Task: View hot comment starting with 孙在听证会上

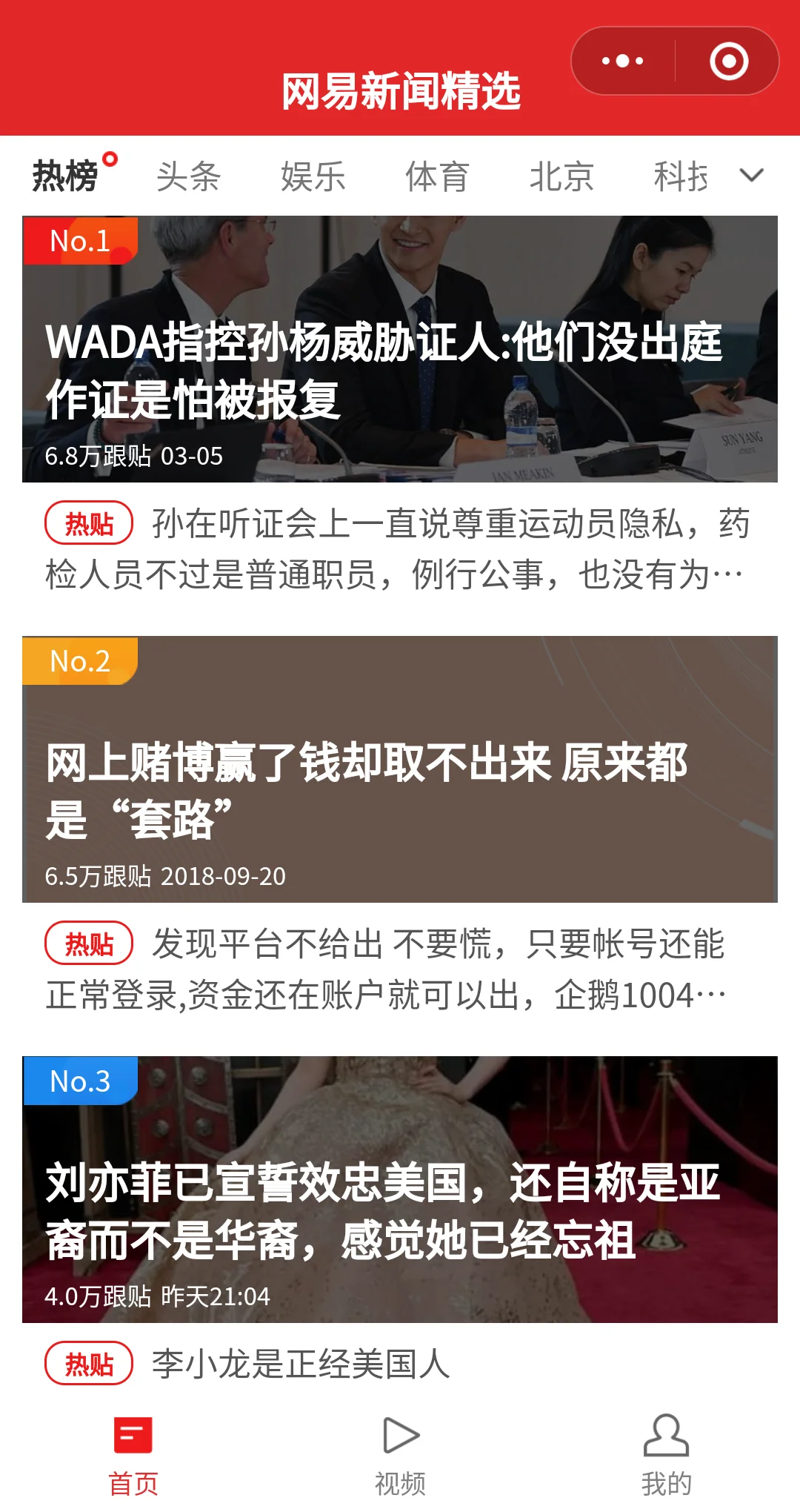Action: 400,549
